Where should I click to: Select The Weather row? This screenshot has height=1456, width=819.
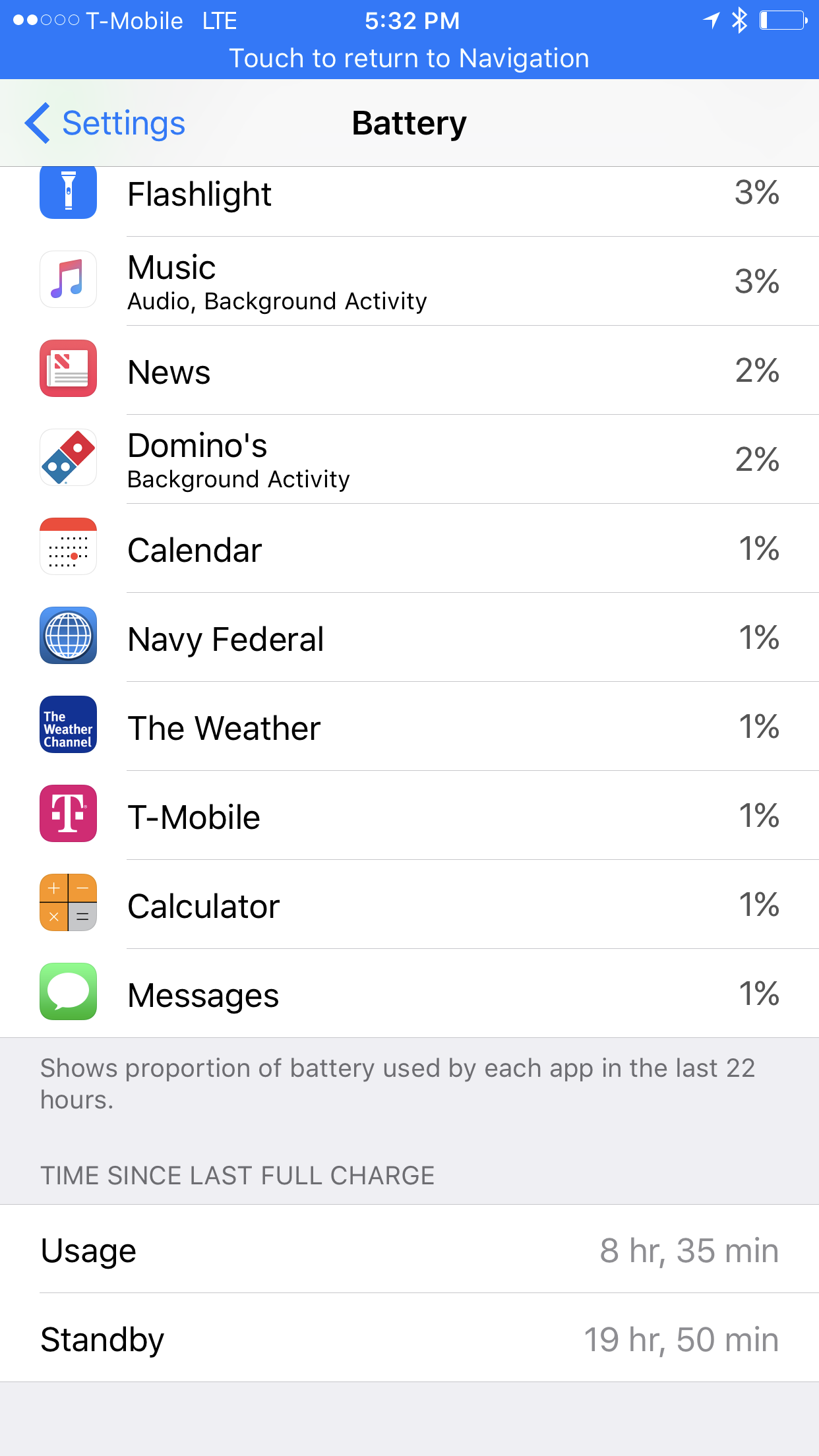409,727
